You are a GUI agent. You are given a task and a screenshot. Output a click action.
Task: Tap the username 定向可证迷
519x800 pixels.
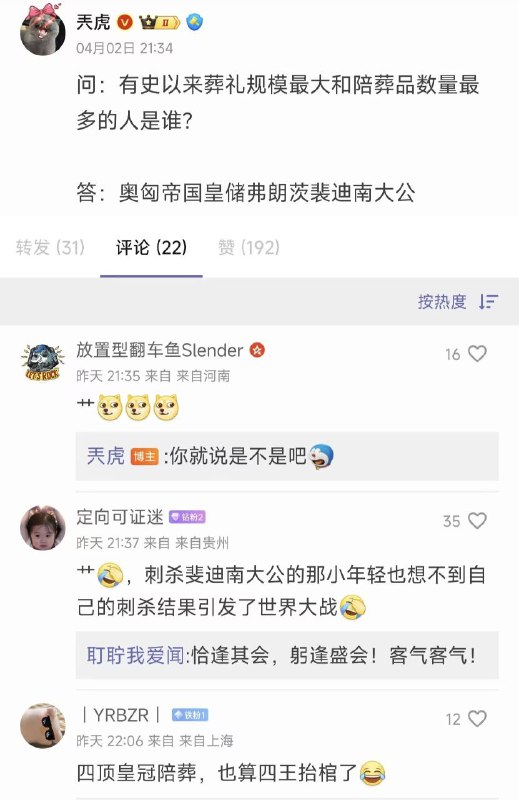(x=120, y=517)
